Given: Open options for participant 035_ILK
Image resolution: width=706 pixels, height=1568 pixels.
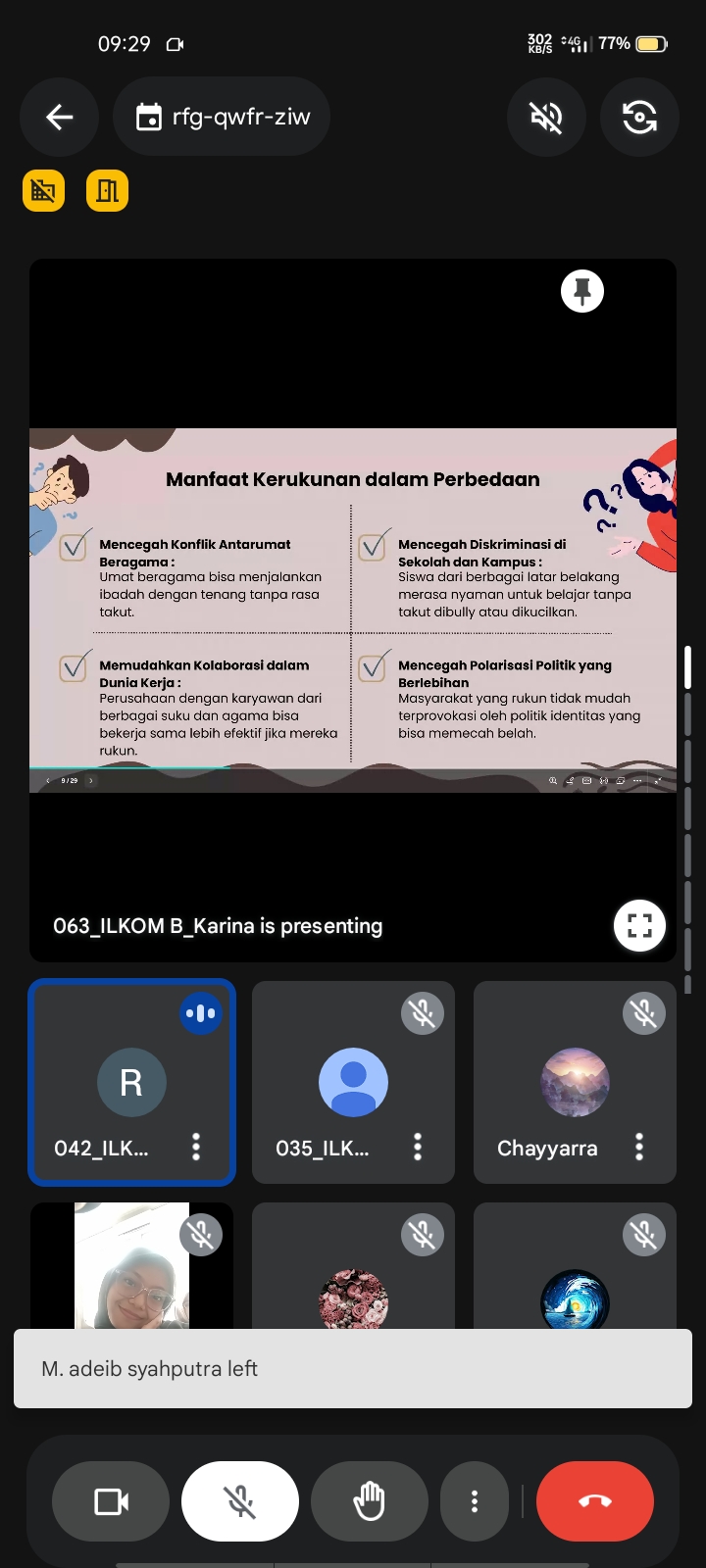Looking at the screenshot, I should (x=418, y=1147).
